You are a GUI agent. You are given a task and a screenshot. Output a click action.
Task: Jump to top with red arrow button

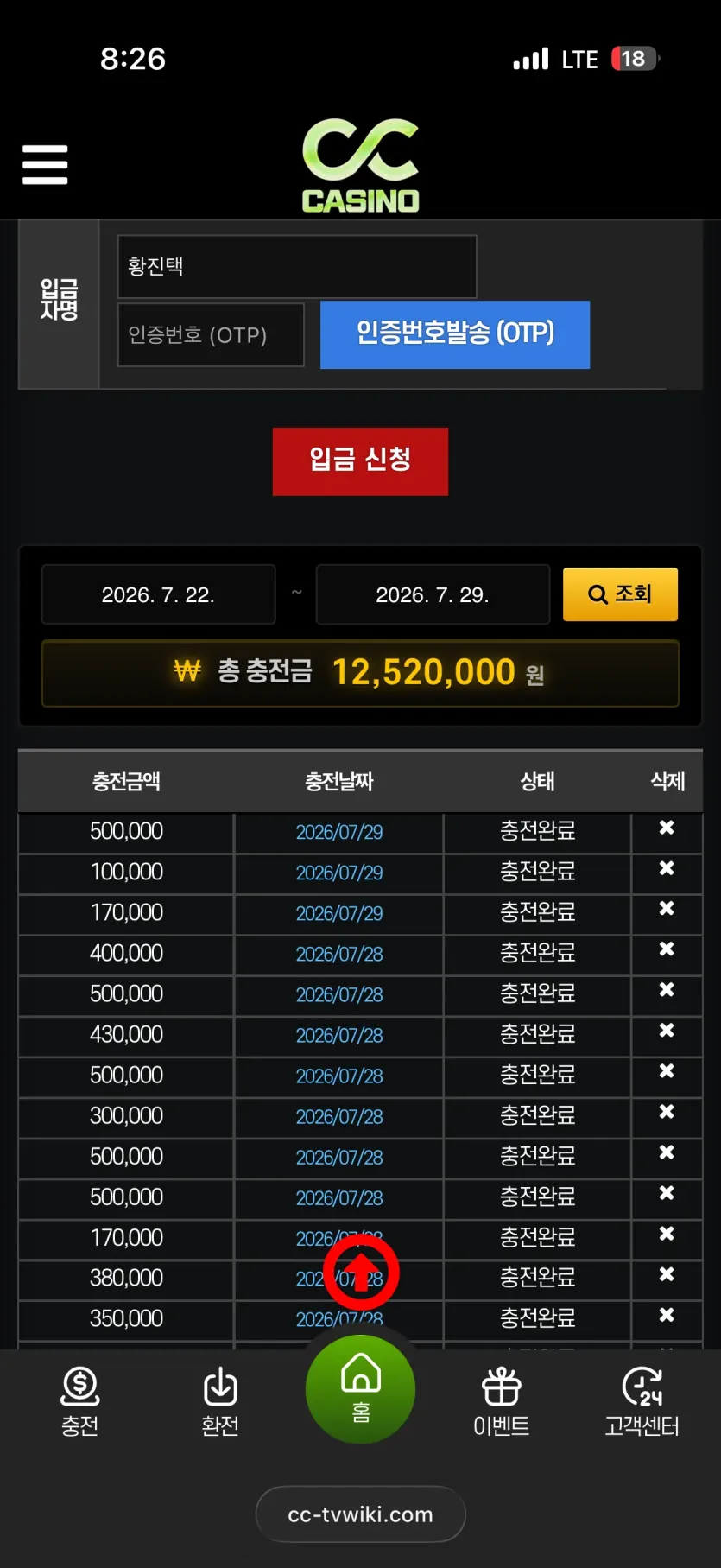tap(361, 1273)
